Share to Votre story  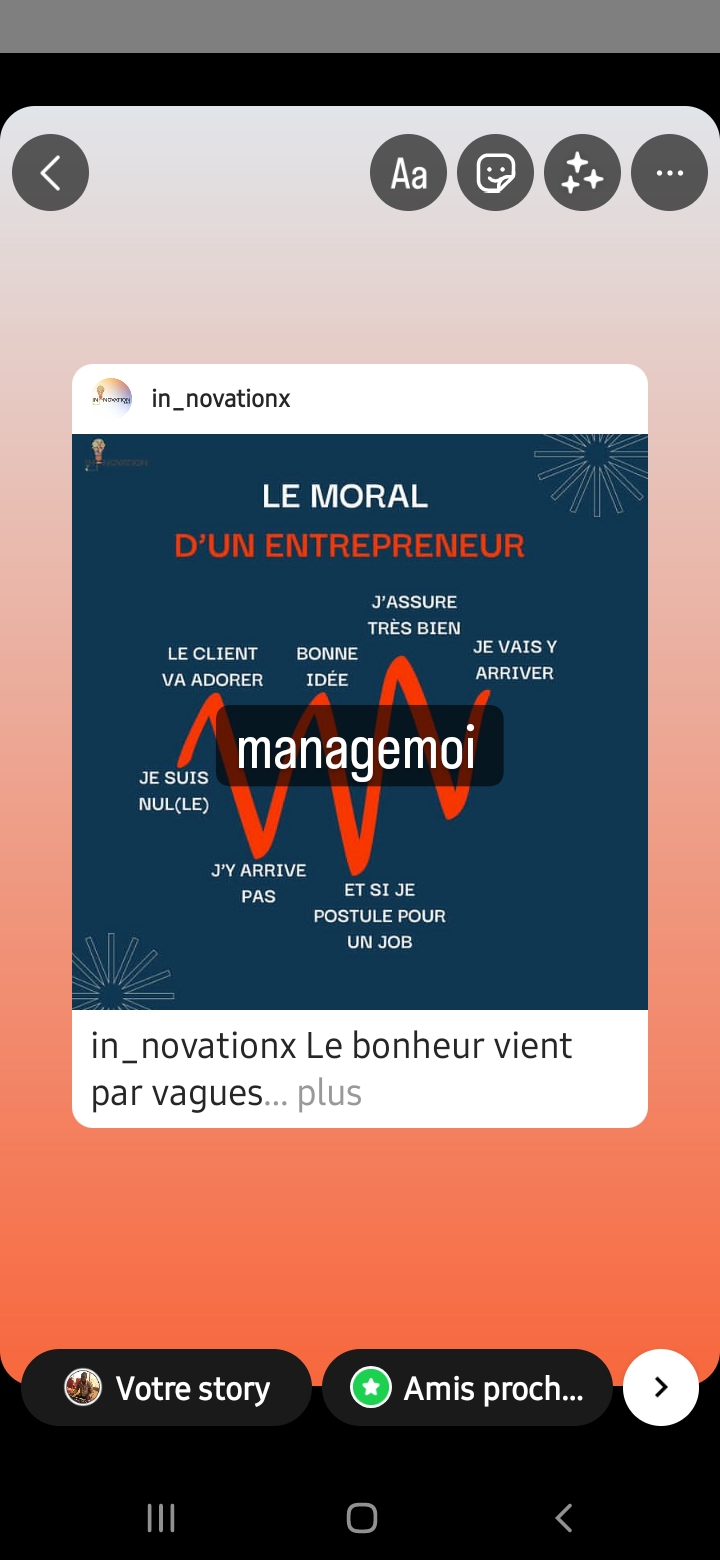[167, 1388]
